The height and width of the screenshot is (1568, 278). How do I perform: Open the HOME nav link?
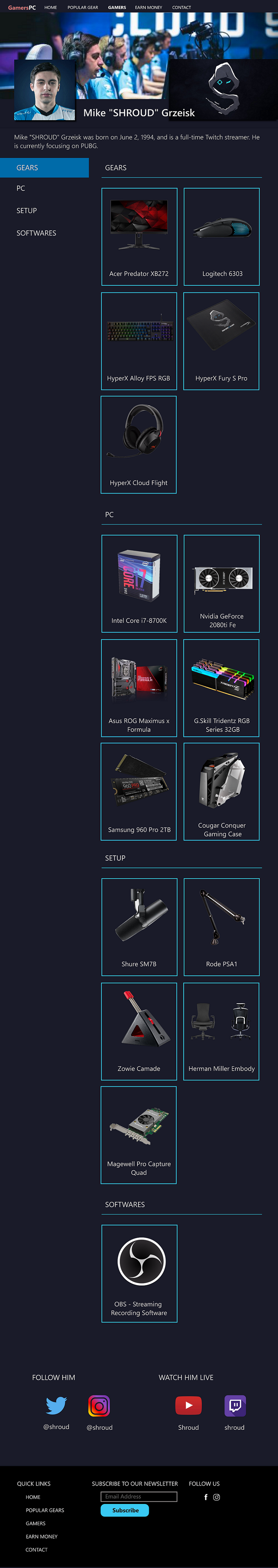[51, 7]
